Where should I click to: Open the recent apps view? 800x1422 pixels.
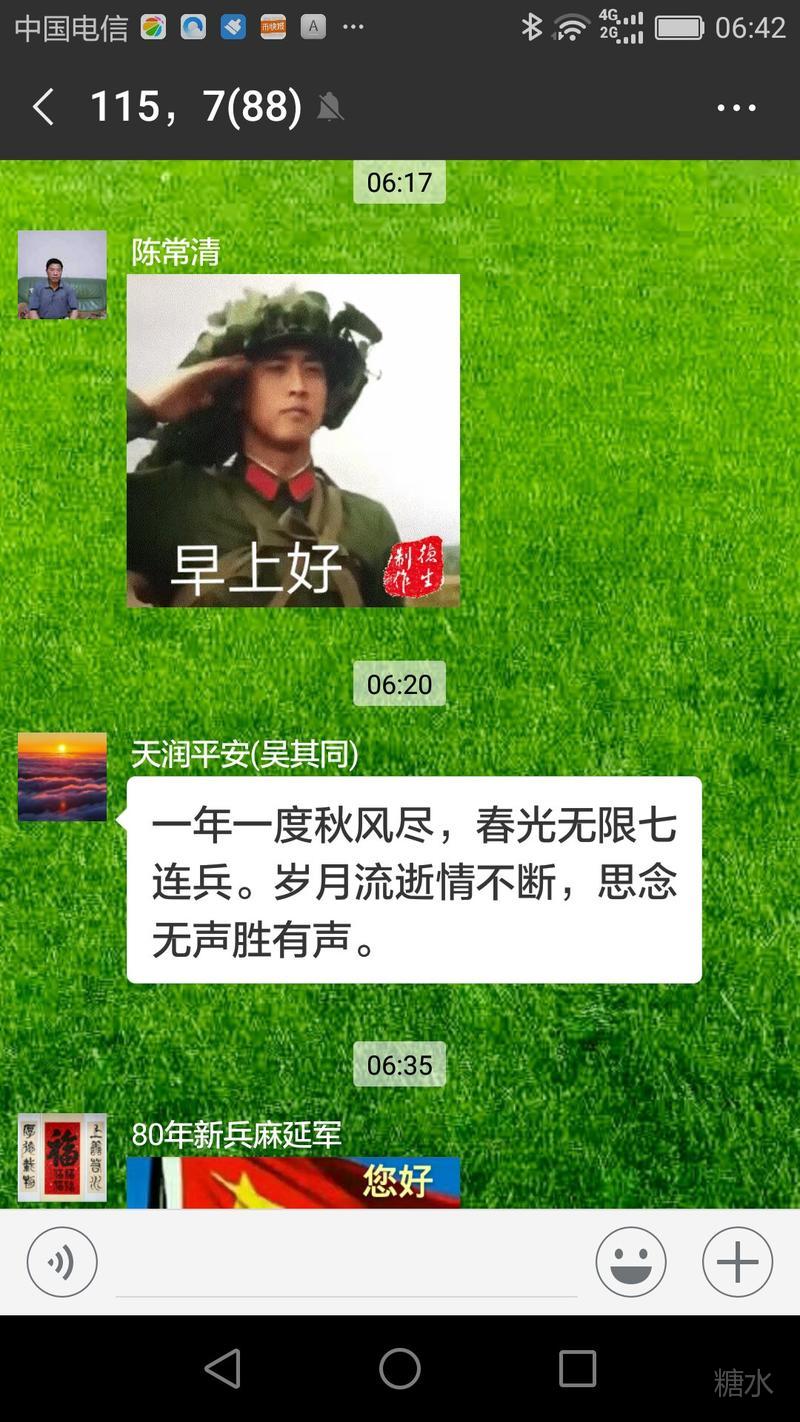point(577,1368)
